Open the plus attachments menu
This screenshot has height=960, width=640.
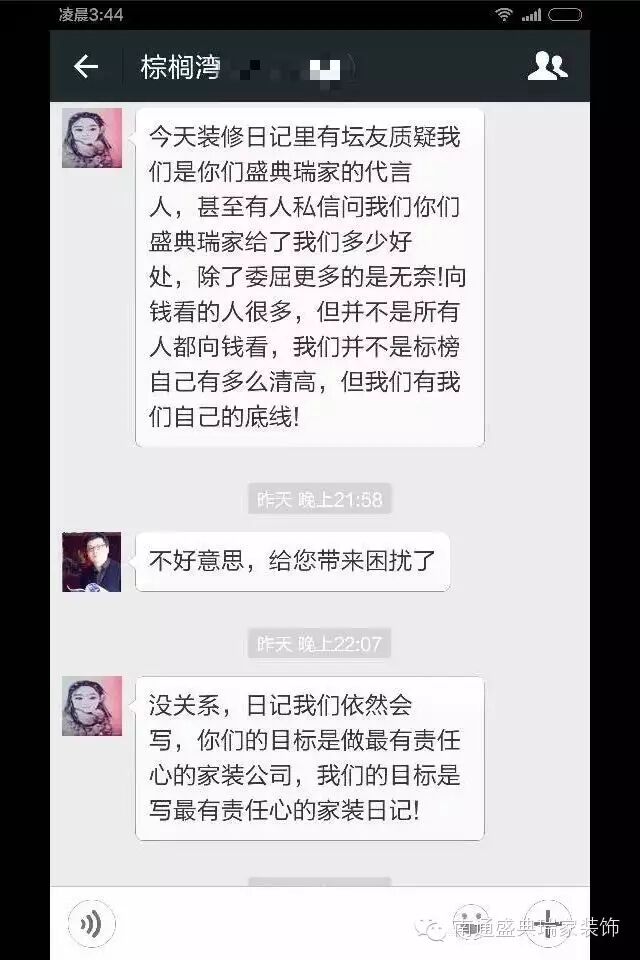[x=548, y=922]
